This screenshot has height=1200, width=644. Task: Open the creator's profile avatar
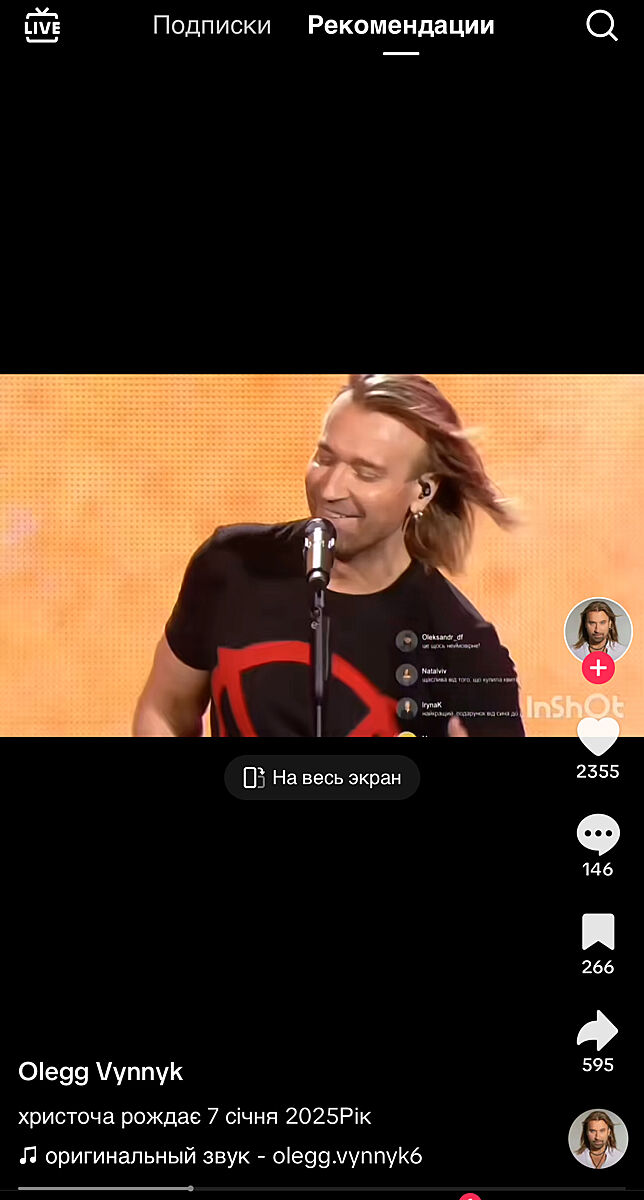point(598,630)
